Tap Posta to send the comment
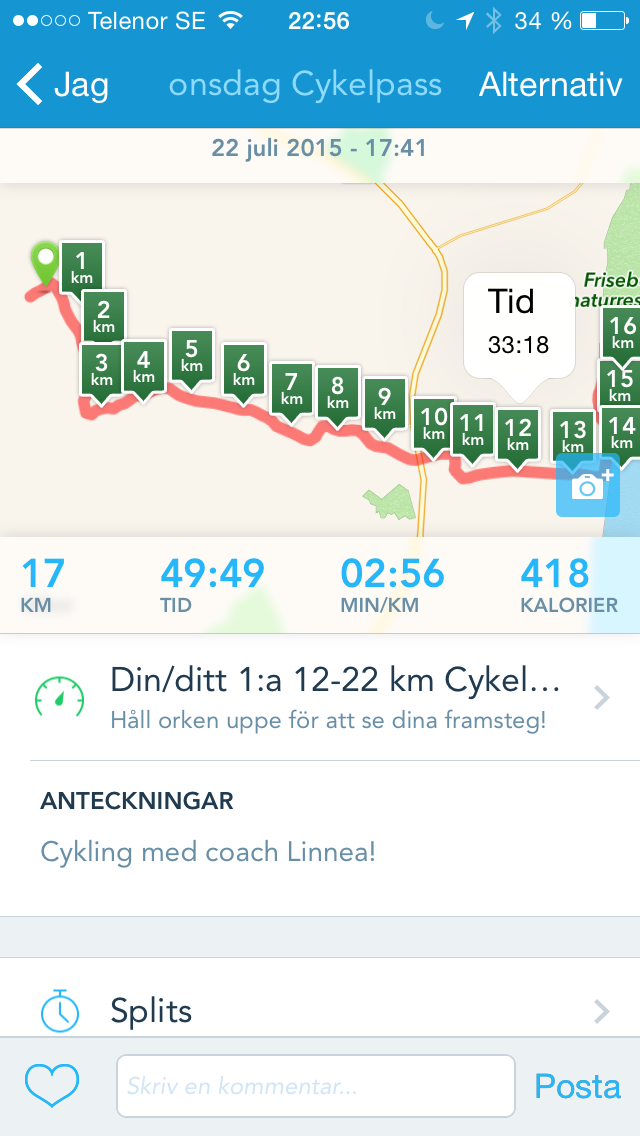The width and height of the screenshot is (640, 1136). [577, 1085]
